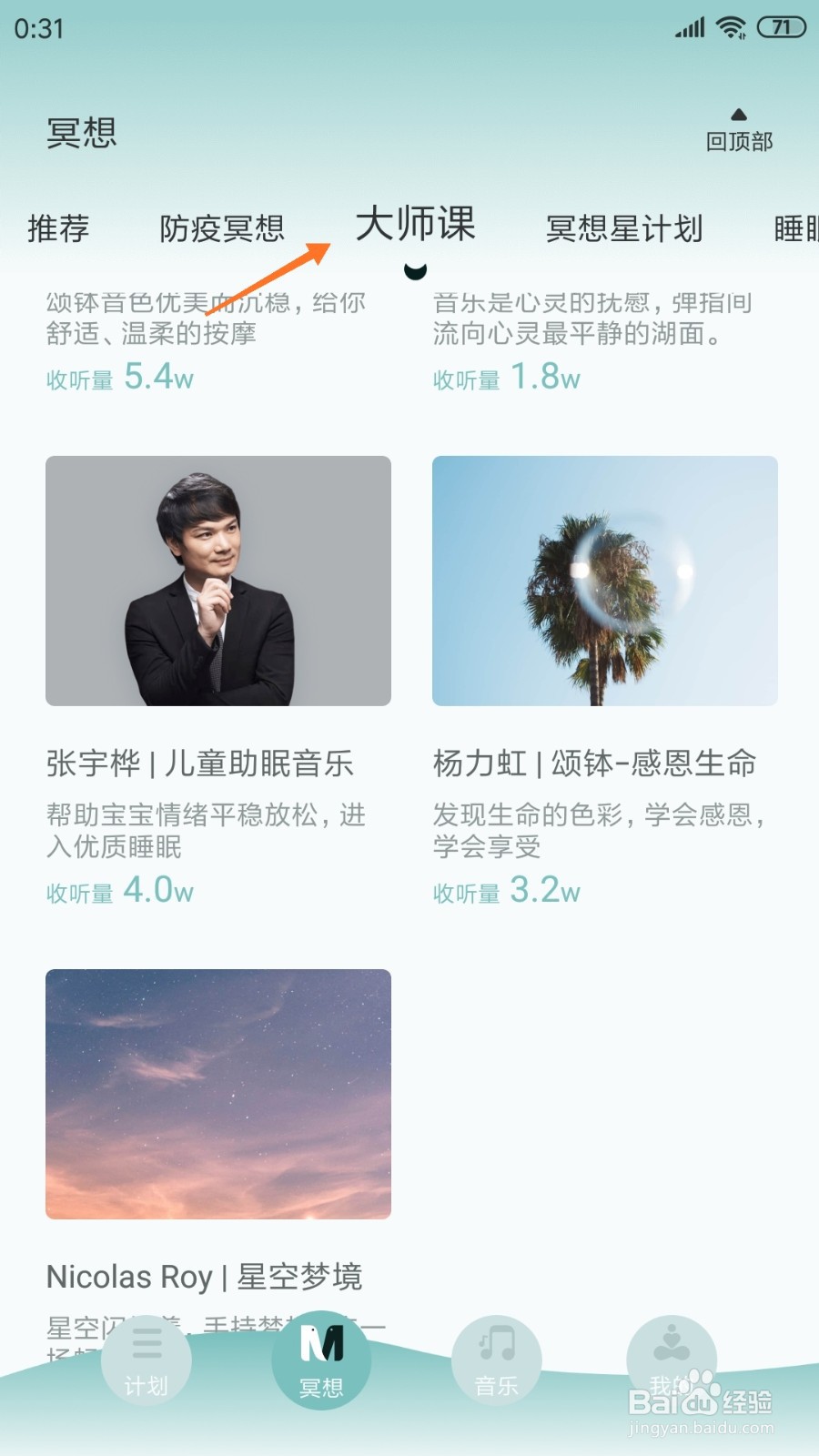Open 张宇桦 儿童助眠音乐 course

[x=218, y=581]
